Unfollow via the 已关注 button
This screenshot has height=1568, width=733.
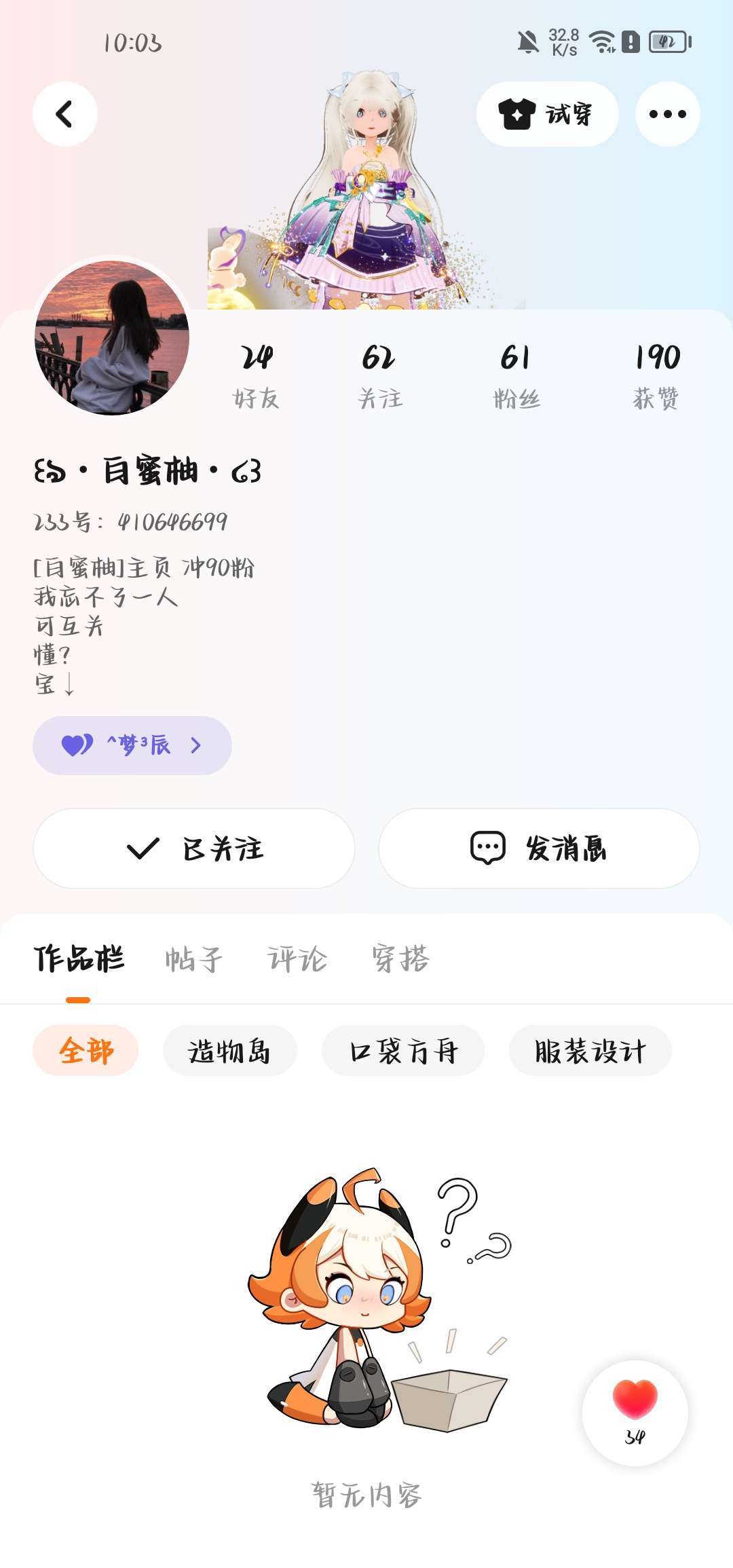[x=194, y=848]
